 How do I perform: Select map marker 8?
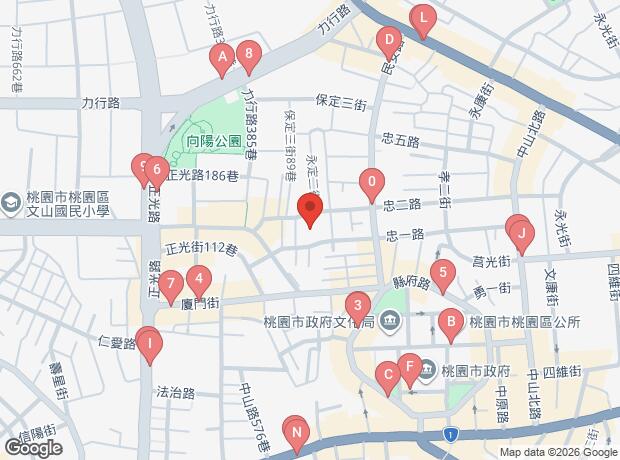point(247,55)
